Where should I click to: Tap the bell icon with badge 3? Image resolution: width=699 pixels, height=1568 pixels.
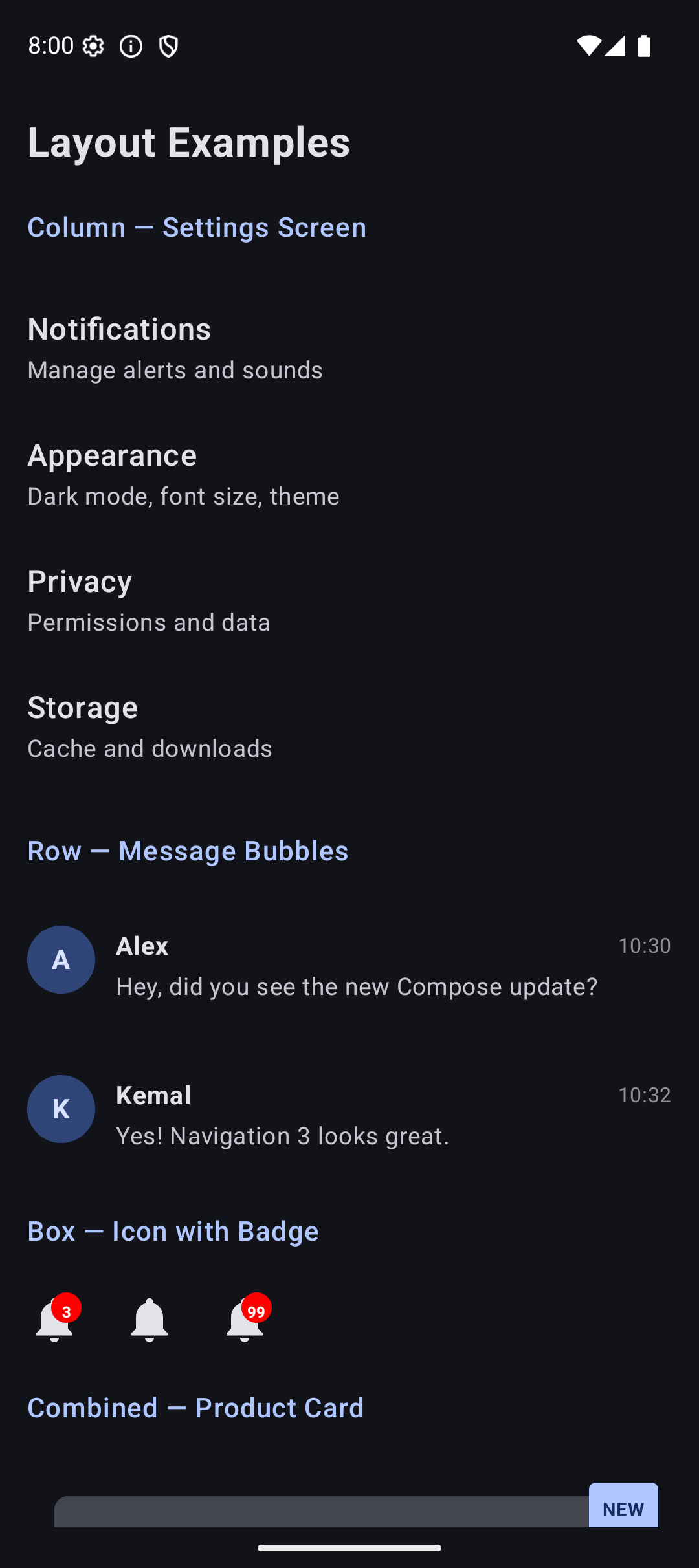pos(55,1320)
